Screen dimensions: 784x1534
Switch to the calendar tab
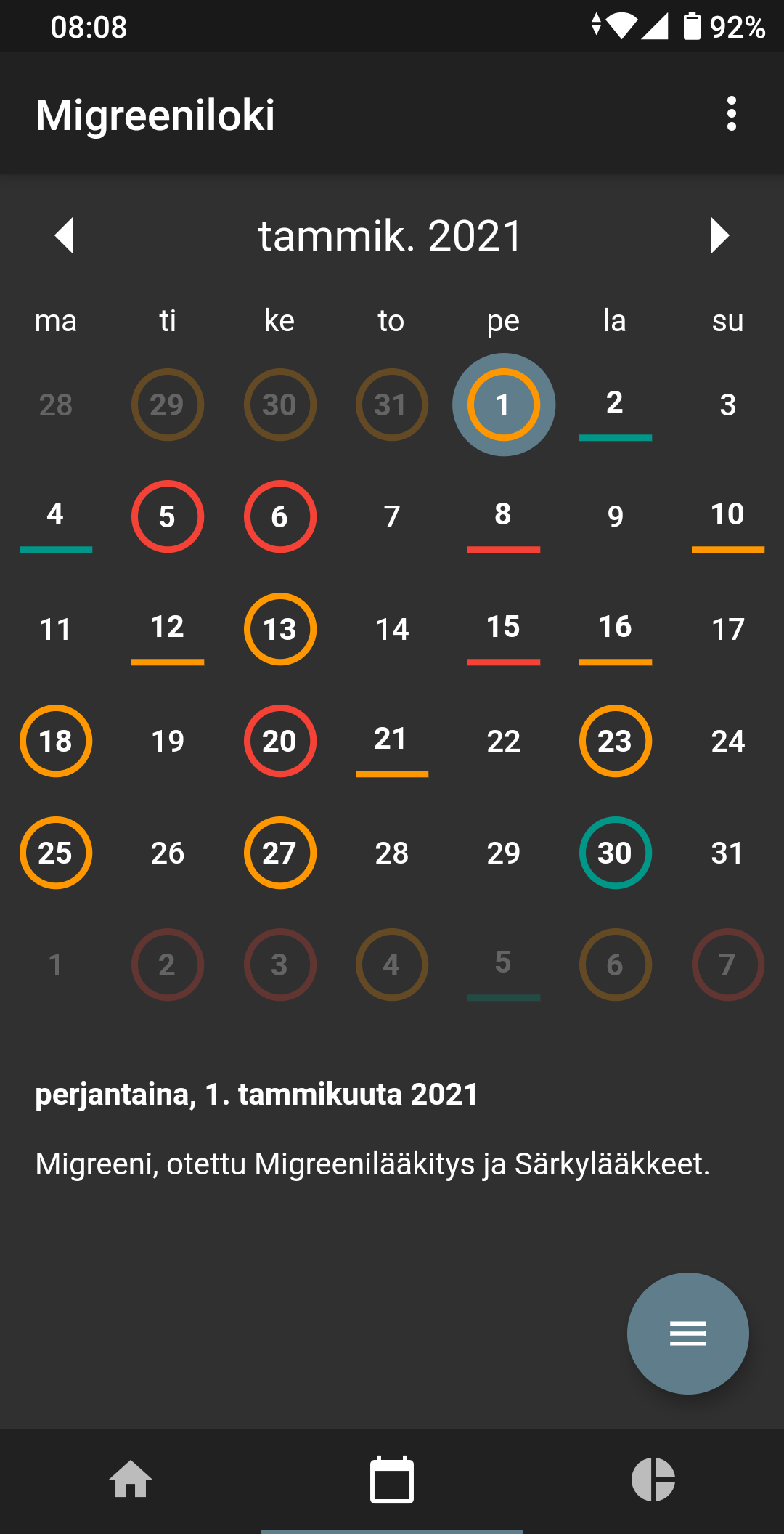(392, 1480)
